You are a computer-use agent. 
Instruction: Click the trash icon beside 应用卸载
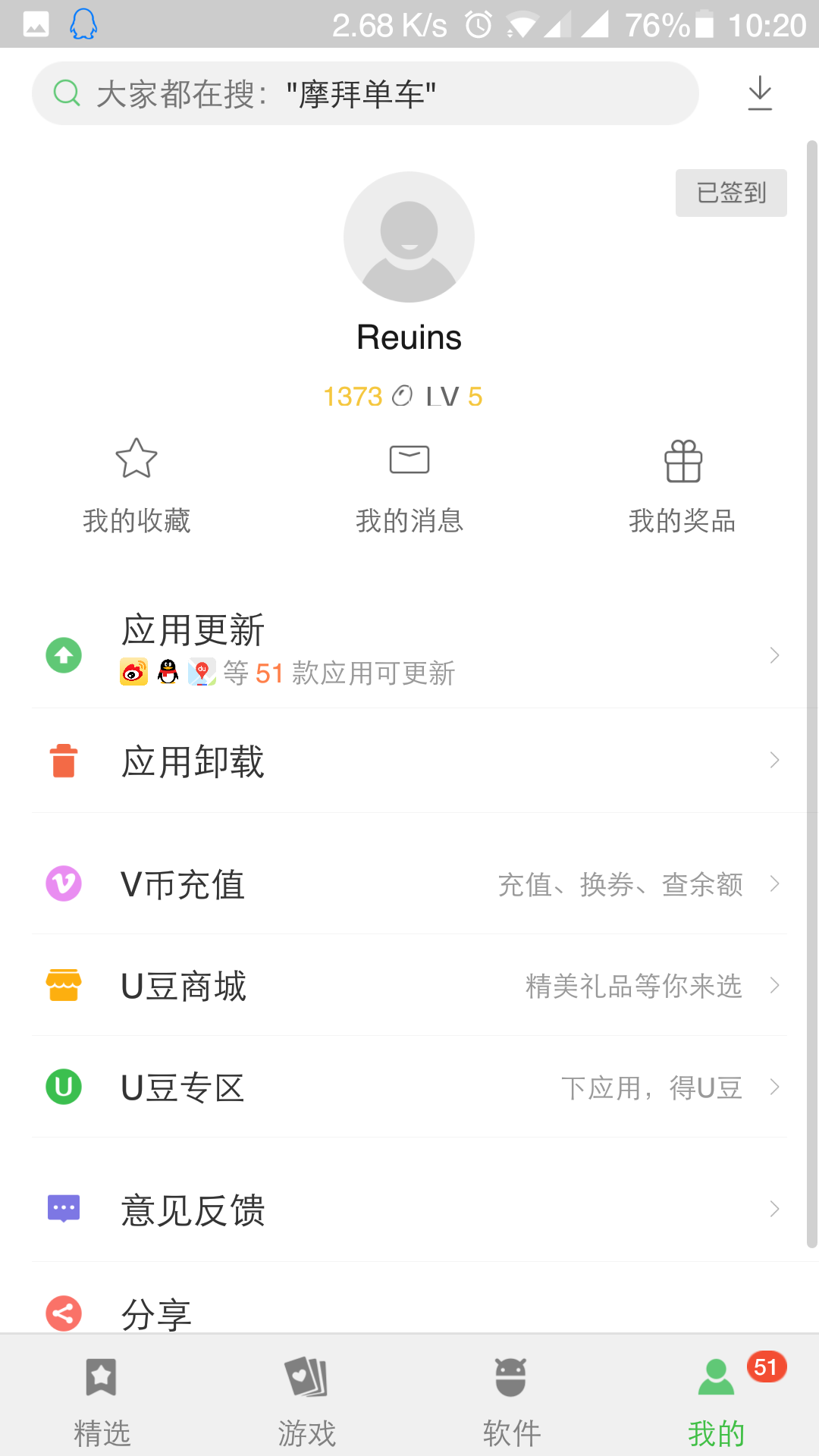64,762
